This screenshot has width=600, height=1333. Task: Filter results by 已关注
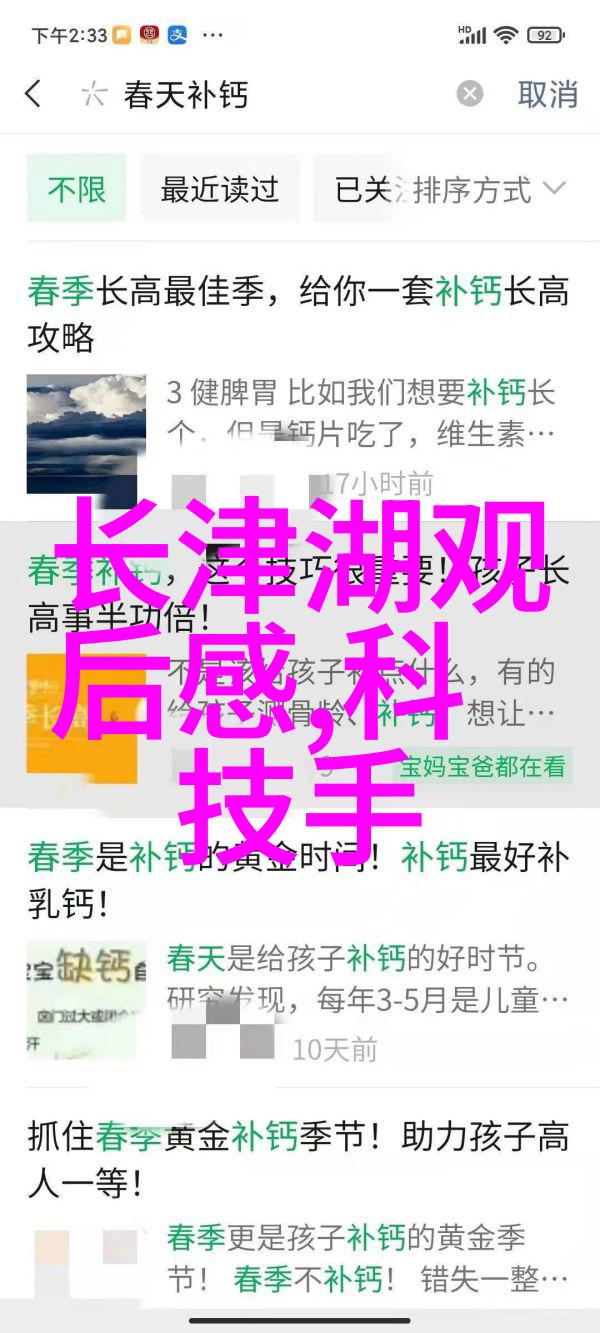coord(362,189)
